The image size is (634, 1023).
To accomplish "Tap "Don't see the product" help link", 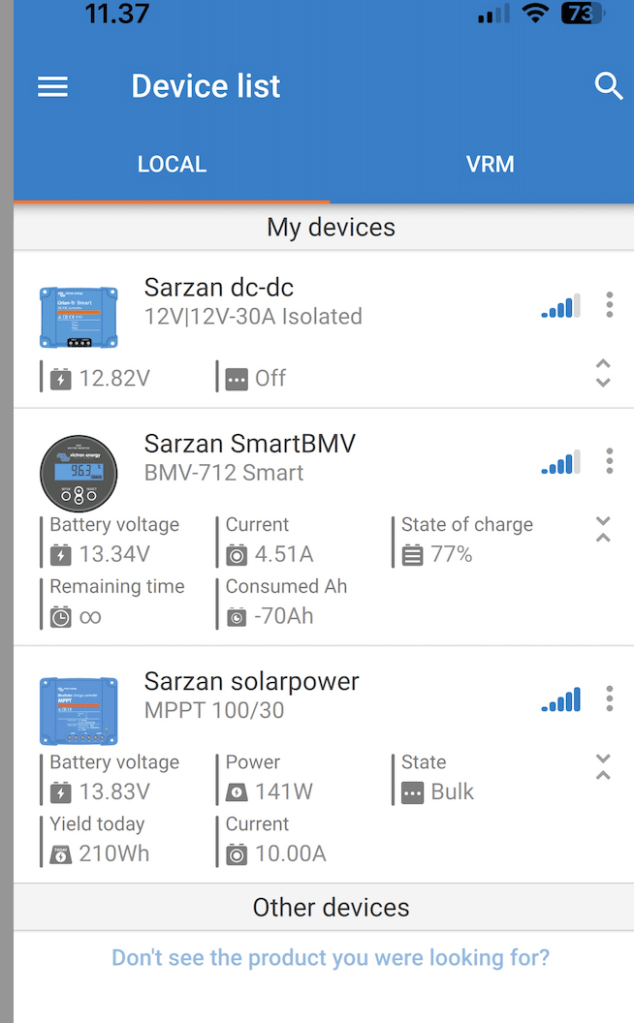I will pyautogui.click(x=330, y=957).
